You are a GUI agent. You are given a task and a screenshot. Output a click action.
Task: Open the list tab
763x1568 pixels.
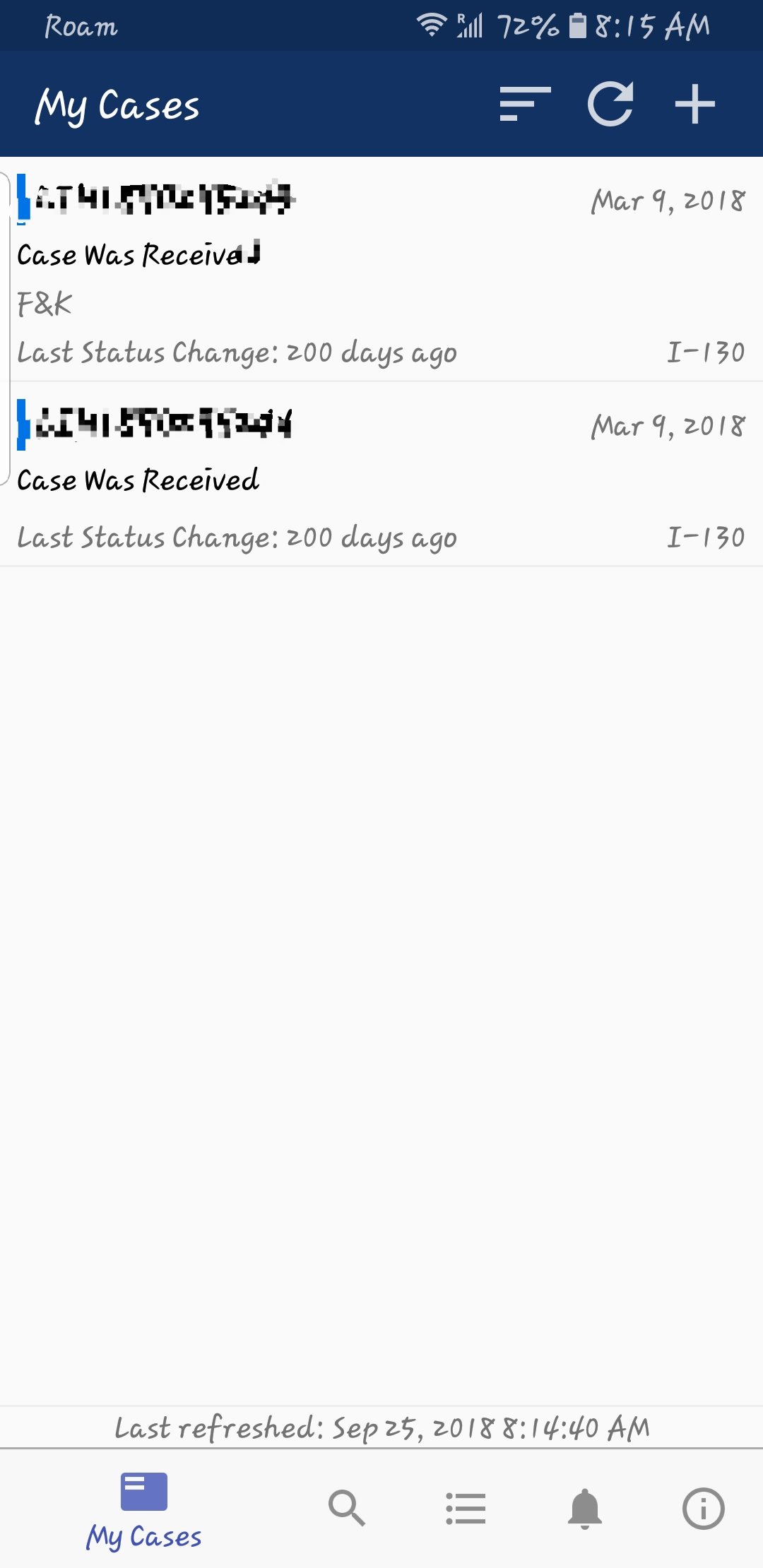466,1508
